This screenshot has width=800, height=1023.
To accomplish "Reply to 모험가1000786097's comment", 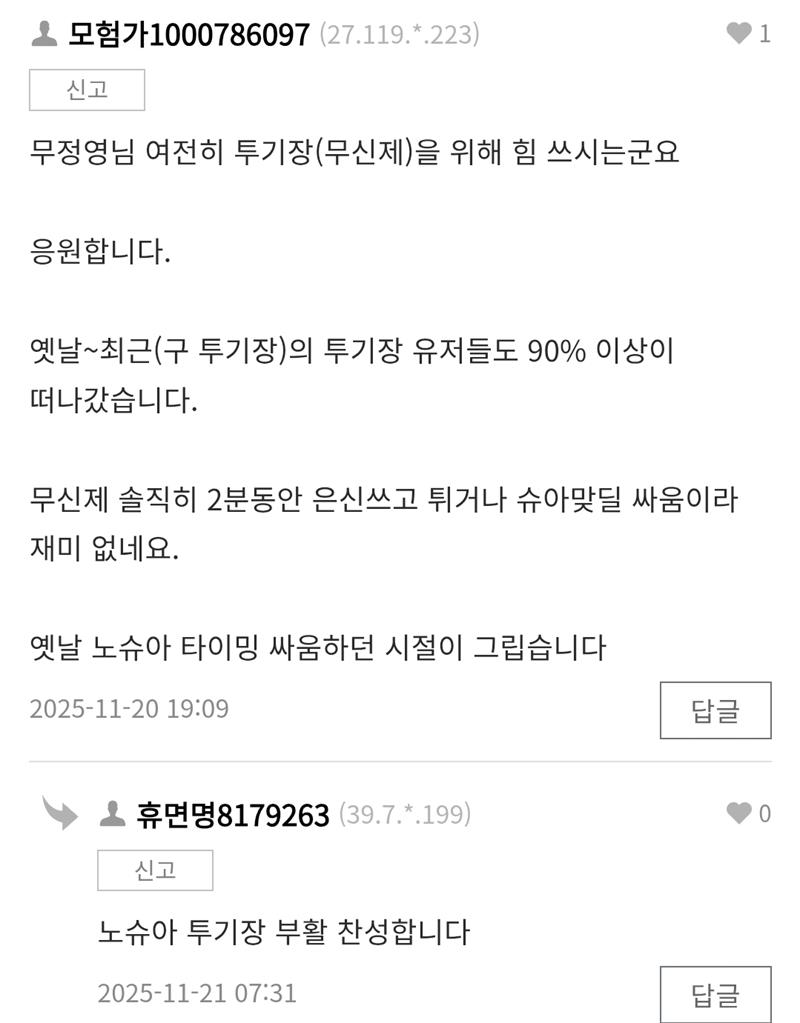I will pyautogui.click(x=715, y=711).
